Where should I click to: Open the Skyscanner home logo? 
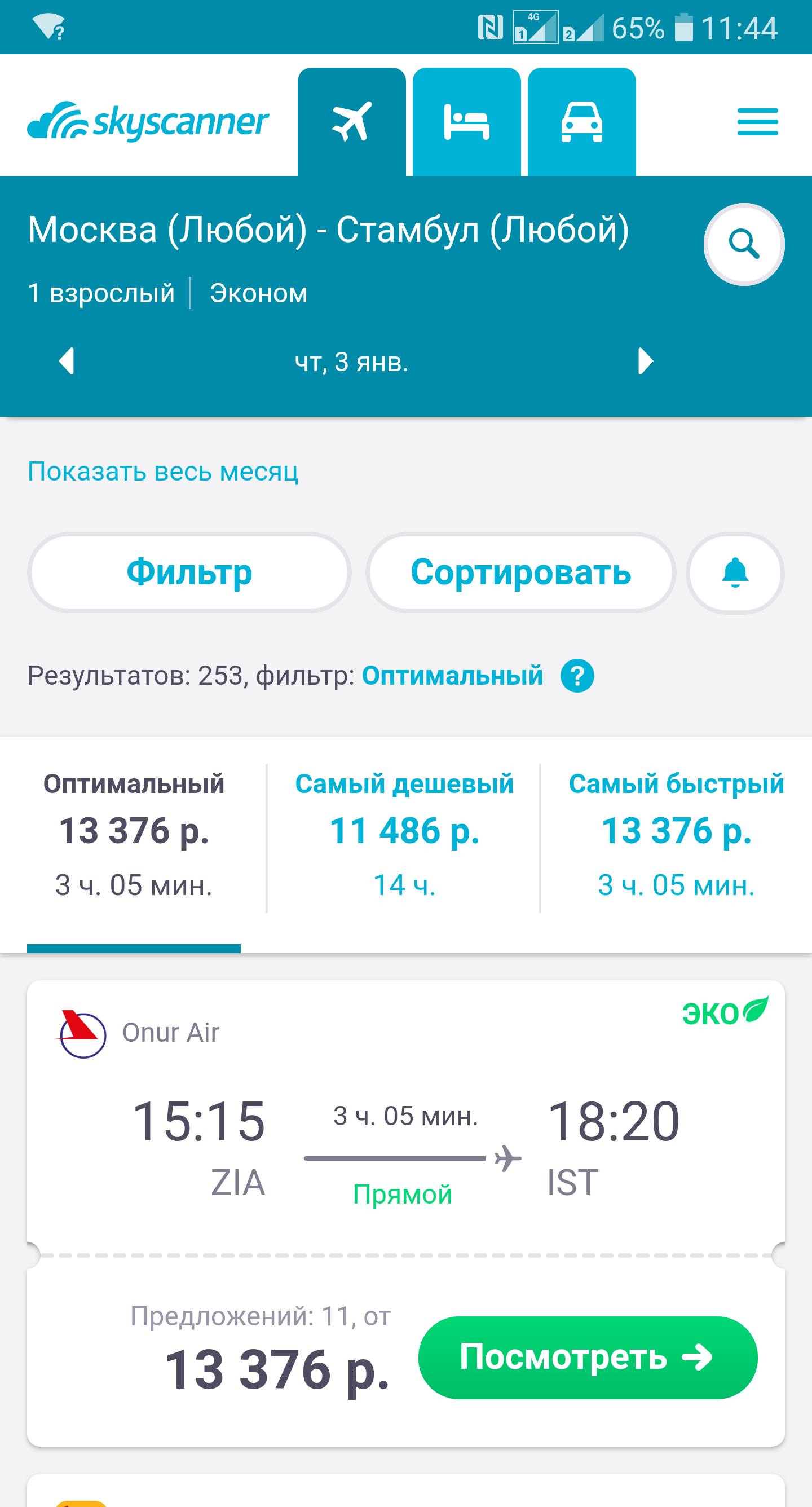[x=148, y=122]
